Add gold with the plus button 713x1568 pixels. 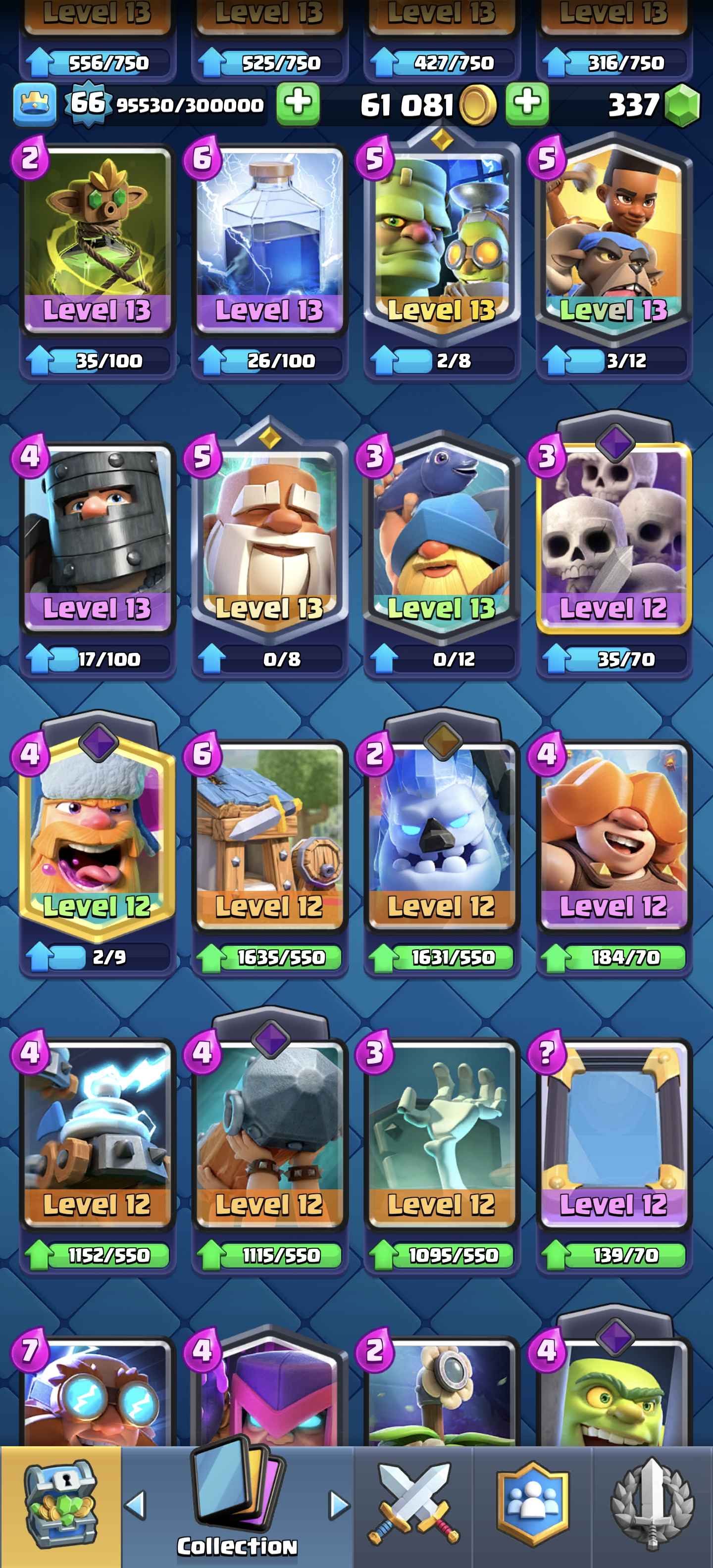point(527,103)
